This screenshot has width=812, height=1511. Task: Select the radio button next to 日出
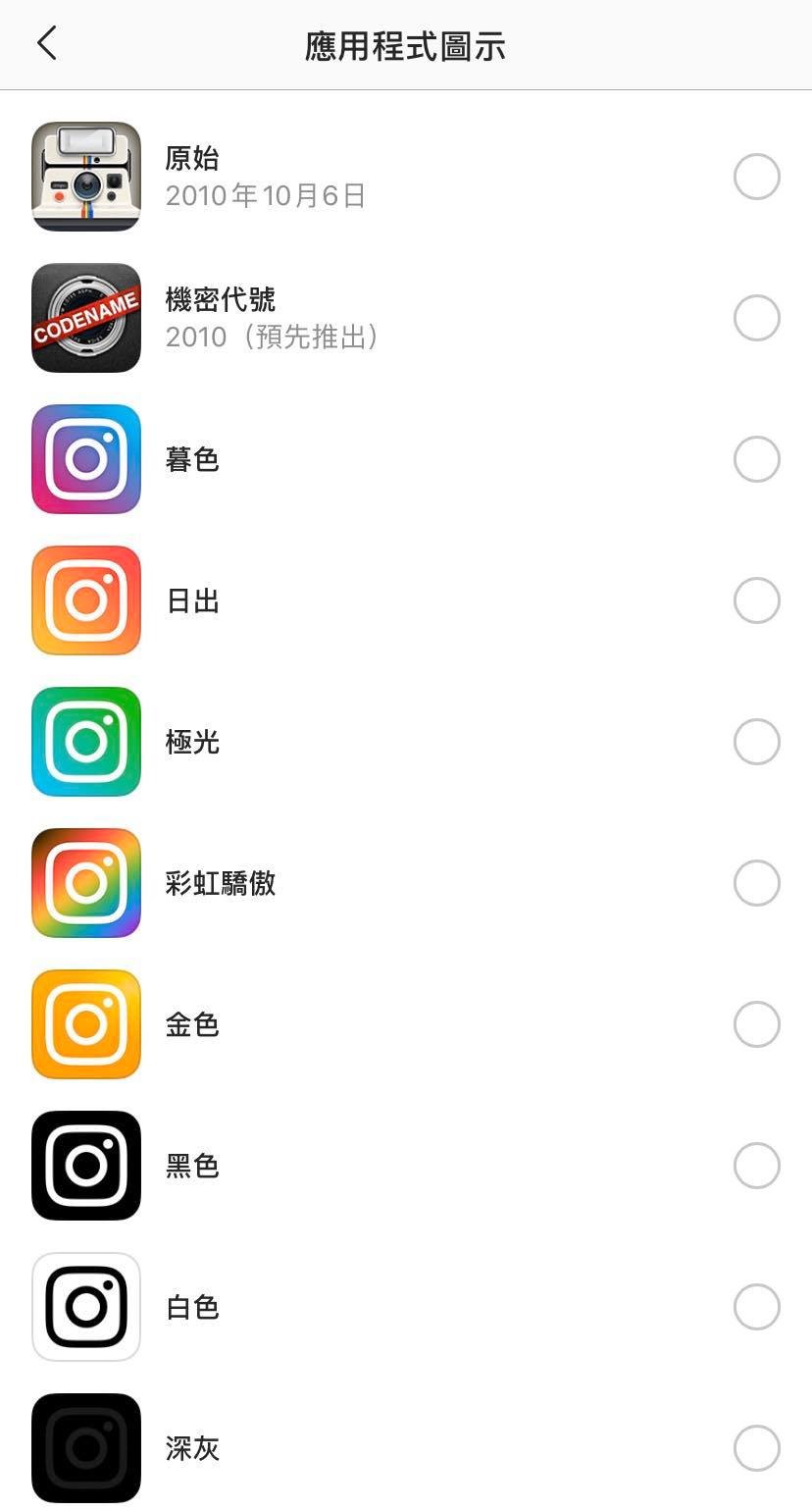(756, 600)
